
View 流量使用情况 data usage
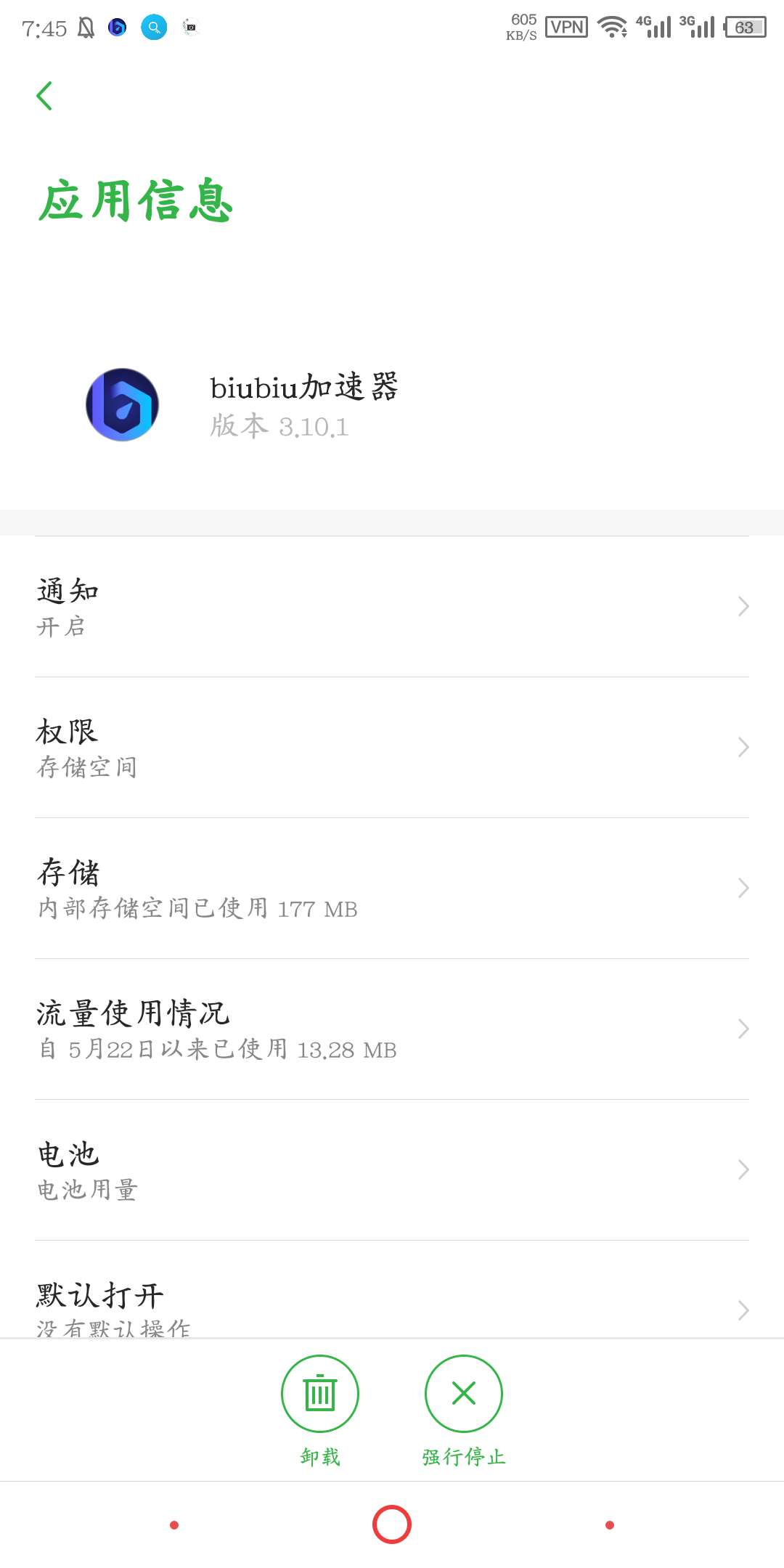(392, 1029)
